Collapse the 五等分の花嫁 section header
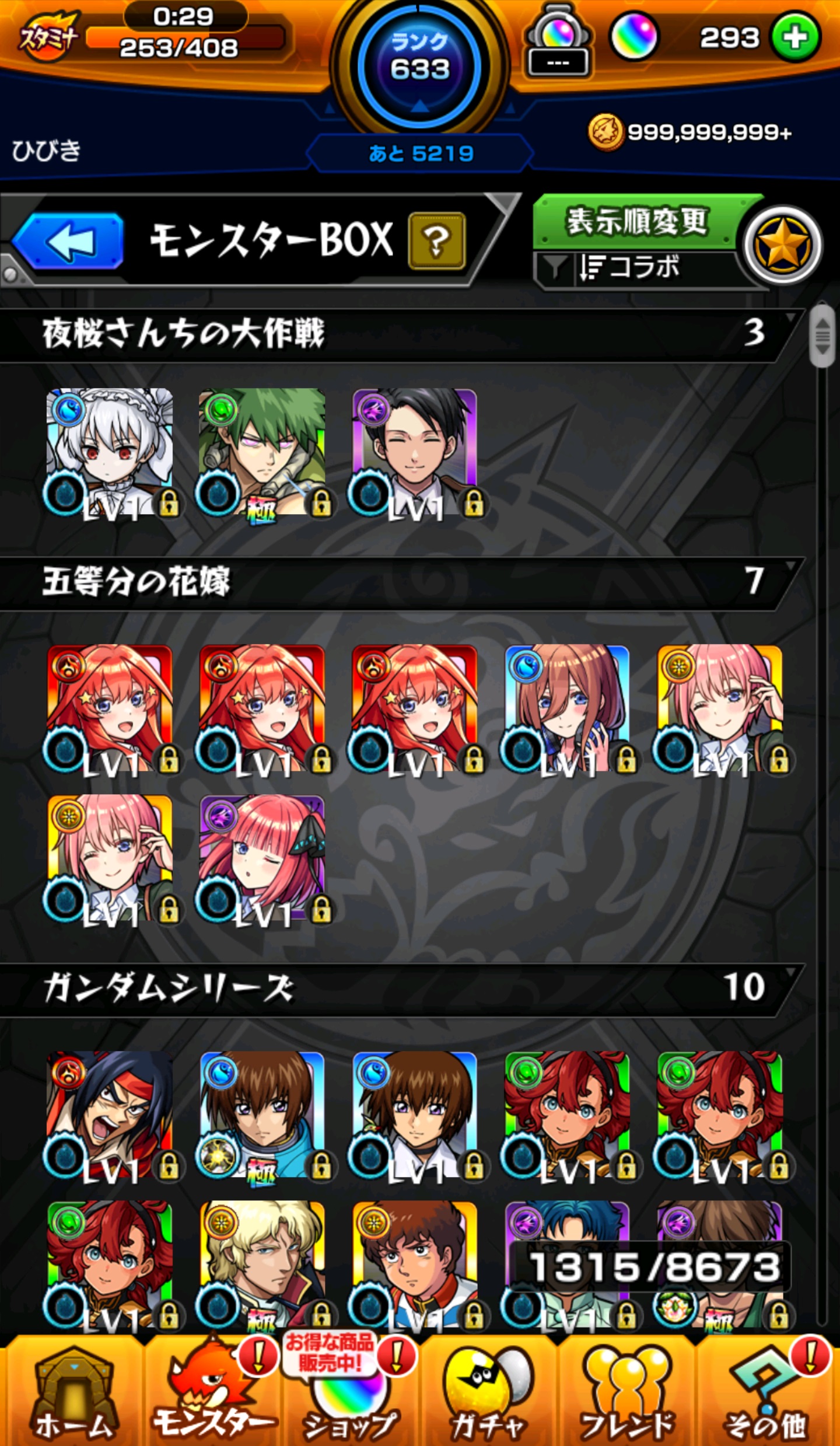Screen dimensions: 840x1446 (x=397, y=582)
